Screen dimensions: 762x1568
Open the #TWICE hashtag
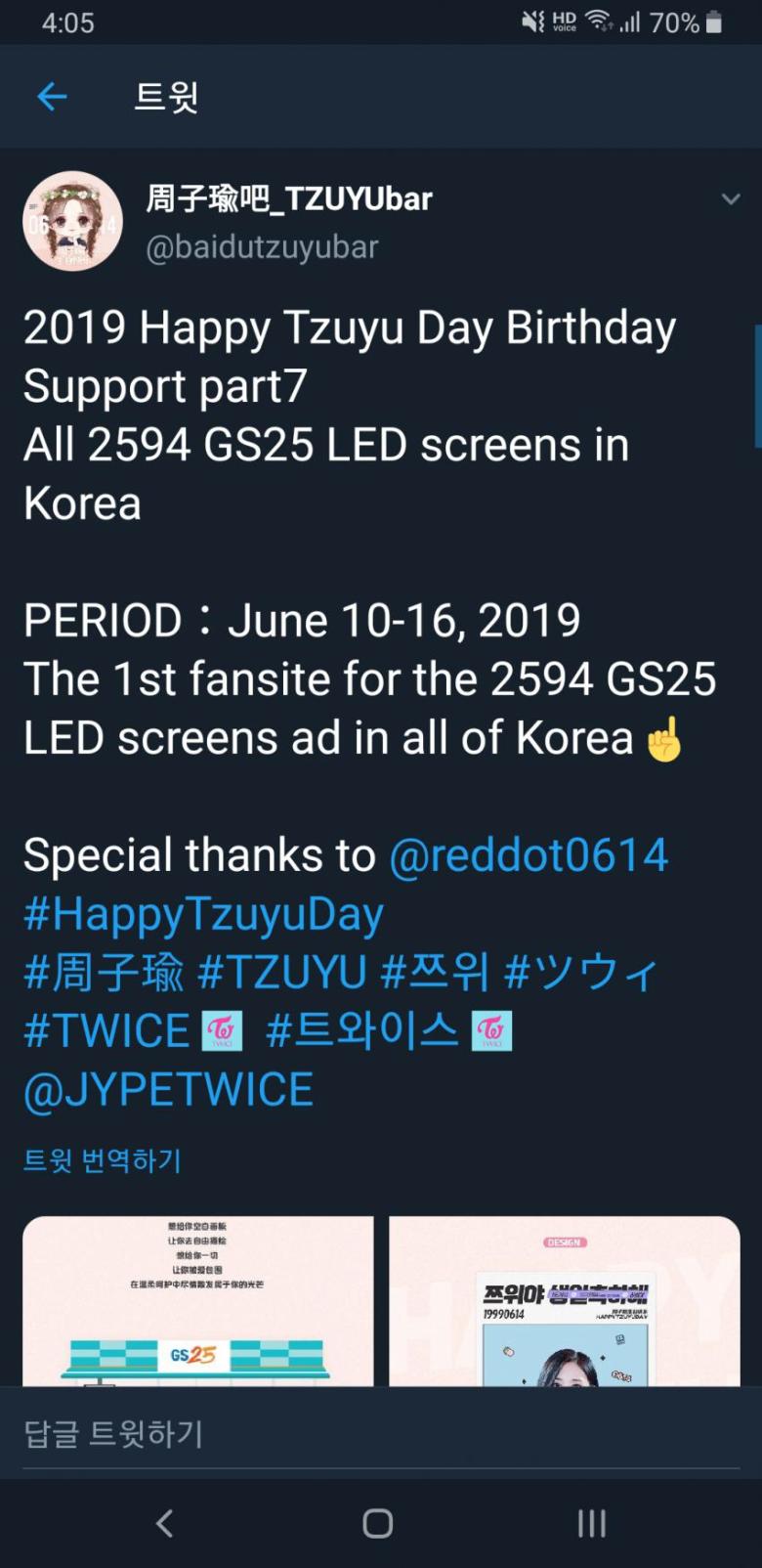pyautogui.click(x=107, y=1031)
